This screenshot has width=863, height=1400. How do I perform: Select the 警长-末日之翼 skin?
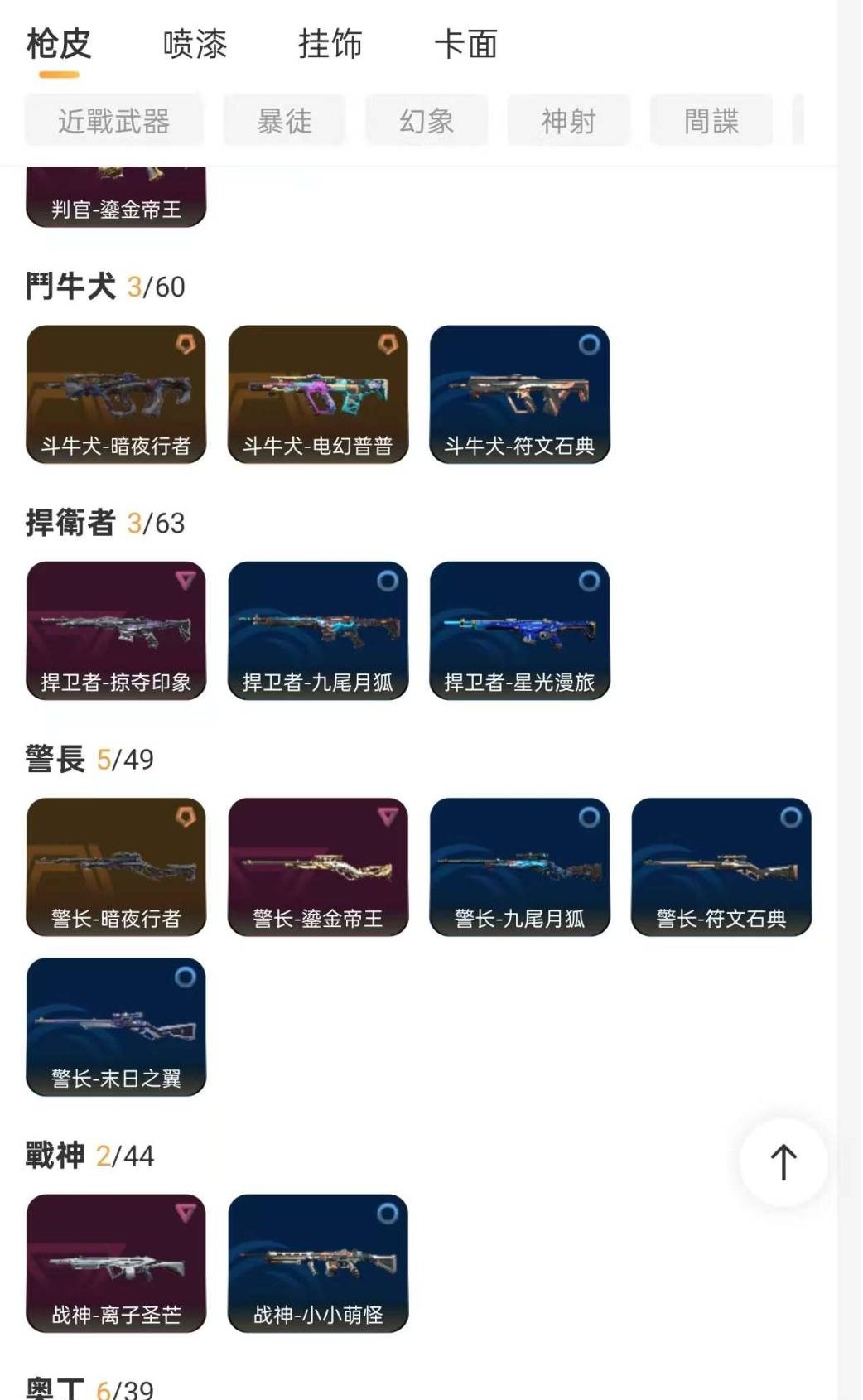[x=115, y=1027]
